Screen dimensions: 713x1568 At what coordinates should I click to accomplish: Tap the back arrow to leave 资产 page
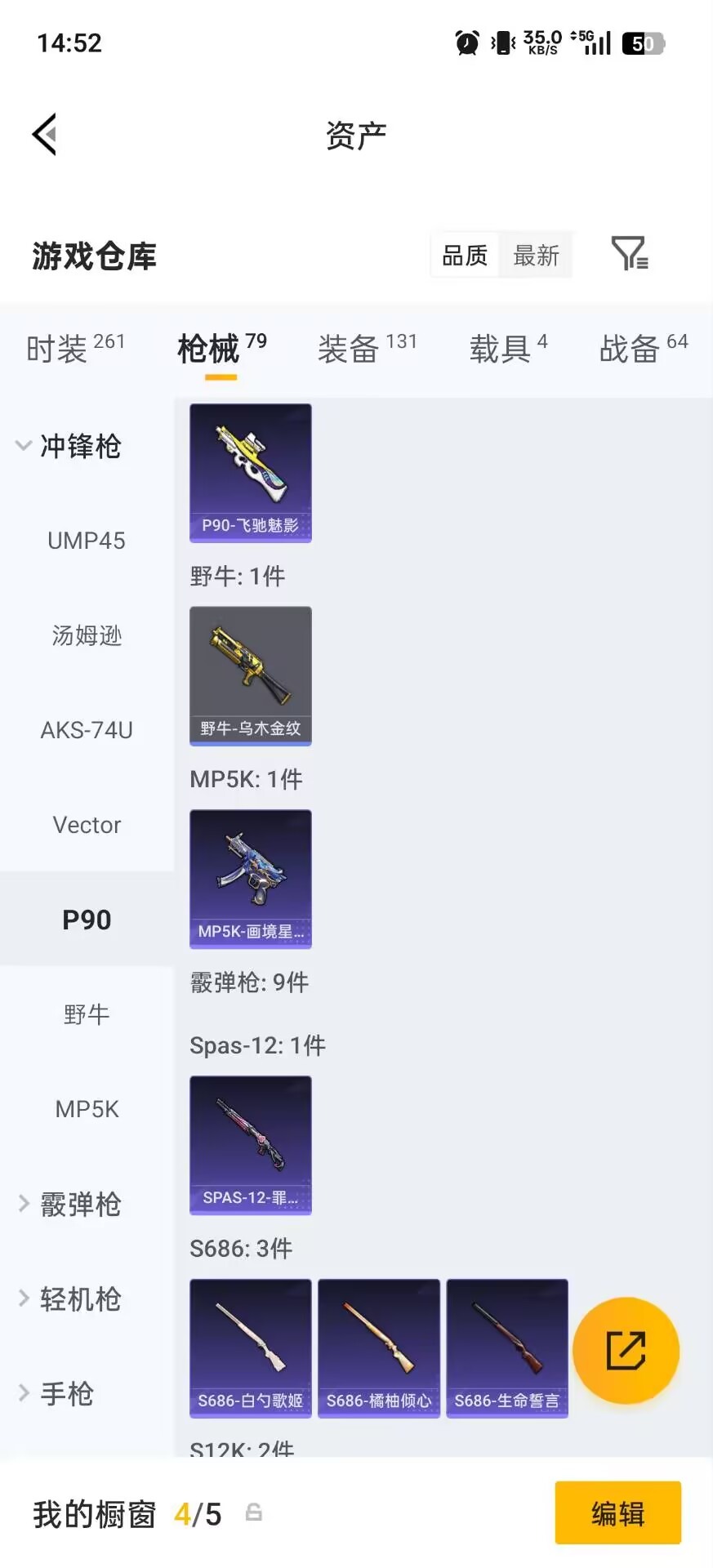pyautogui.click(x=45, y=133)
